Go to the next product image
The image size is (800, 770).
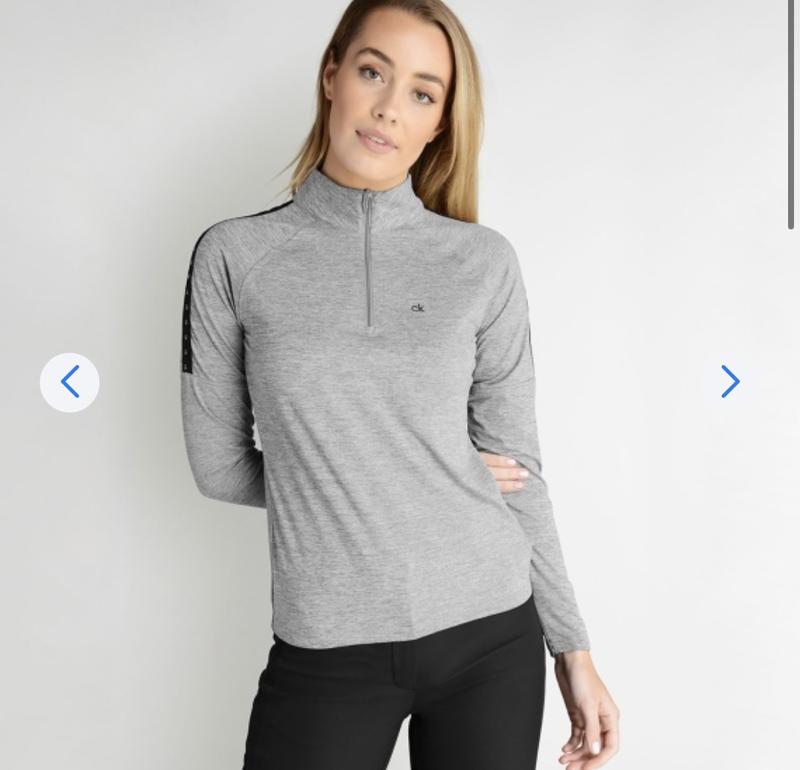point(730,382)
